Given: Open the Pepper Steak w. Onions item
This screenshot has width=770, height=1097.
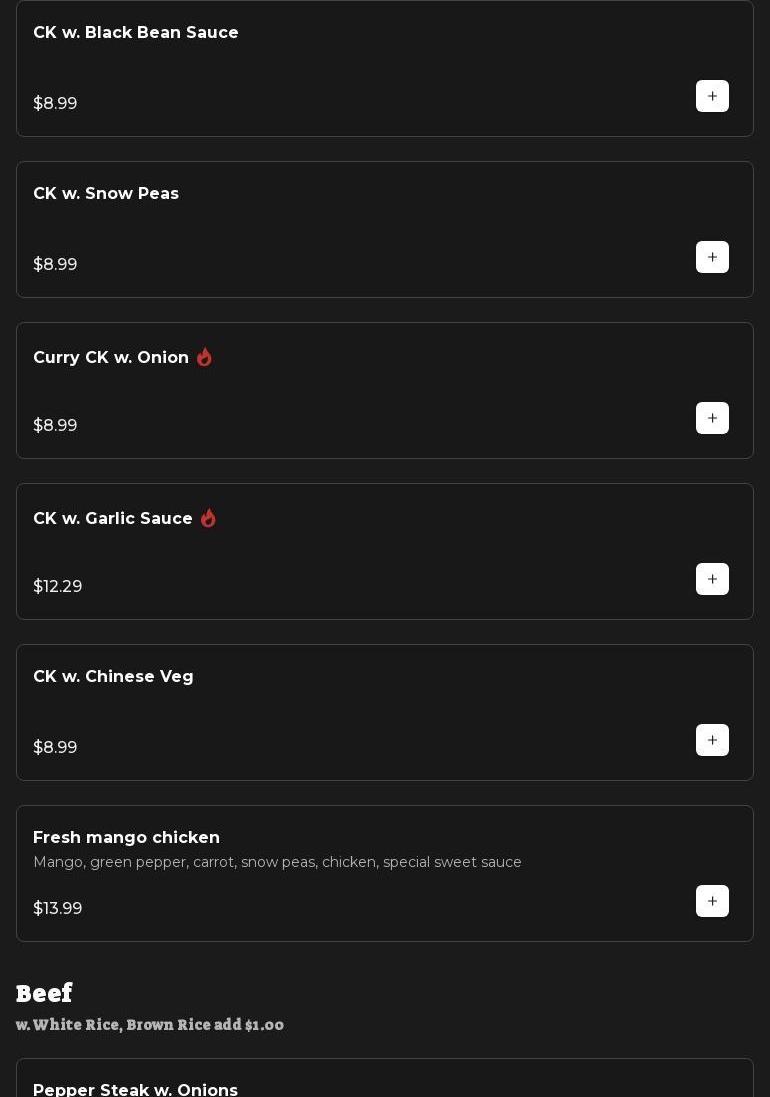Looking at the screenshot, I should (x=135, y=1088).
